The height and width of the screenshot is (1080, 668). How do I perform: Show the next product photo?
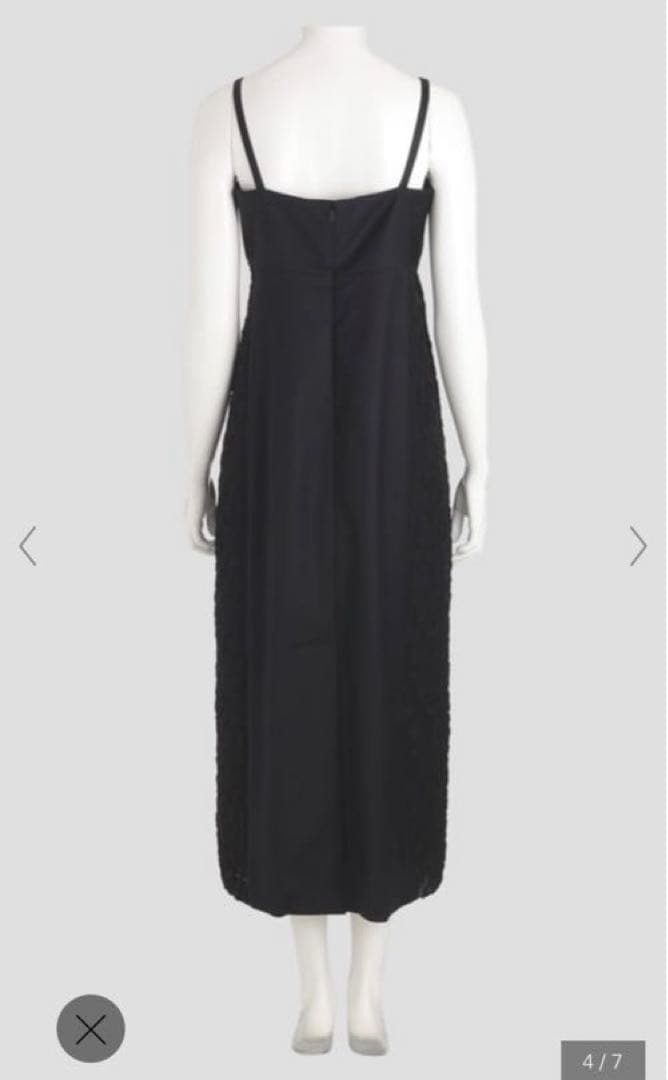pyautogui.click(x=638, y=546)
